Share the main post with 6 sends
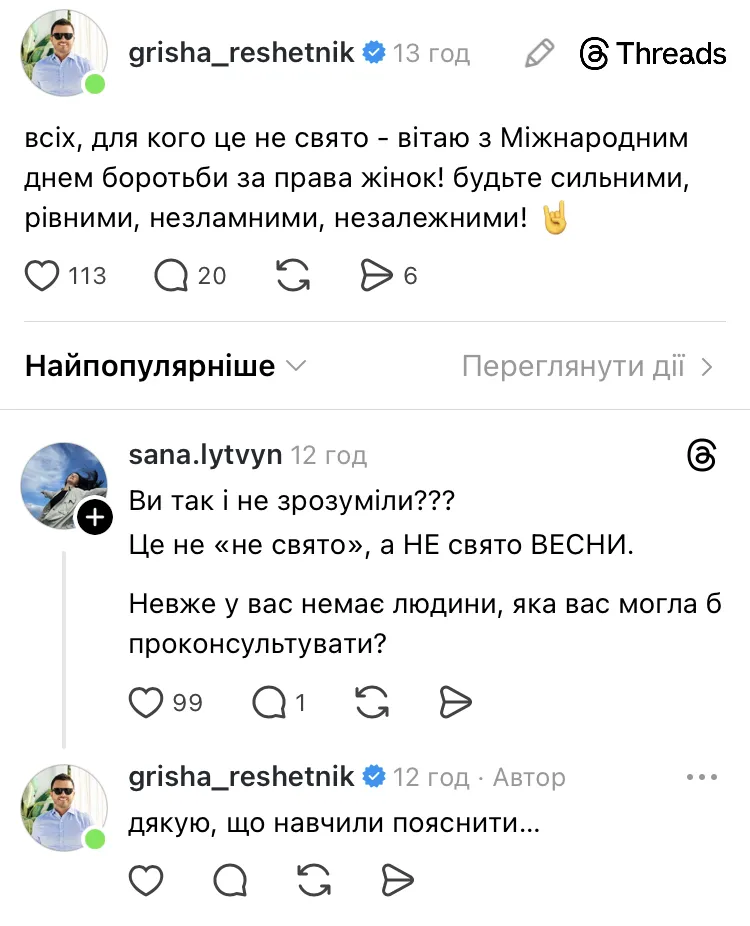 [377, 275]
